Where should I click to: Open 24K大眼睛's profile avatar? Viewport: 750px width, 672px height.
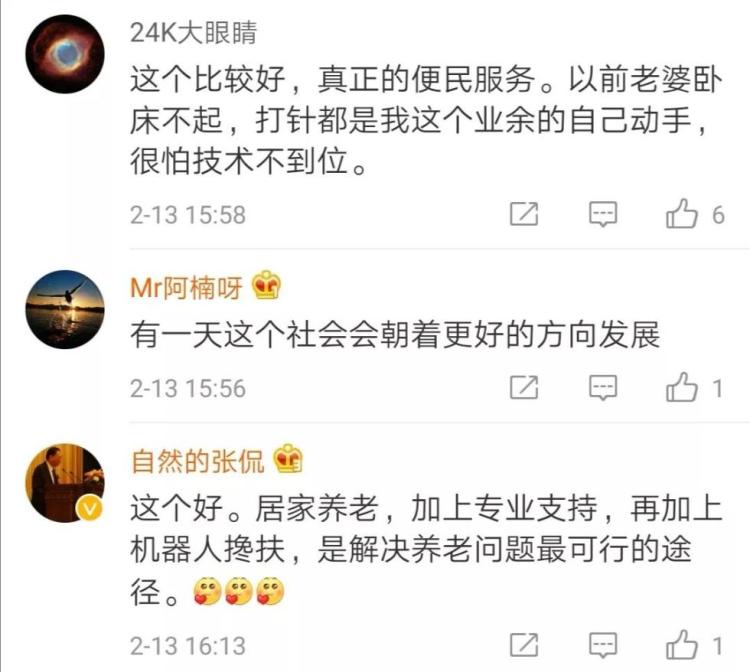[66, 57]
